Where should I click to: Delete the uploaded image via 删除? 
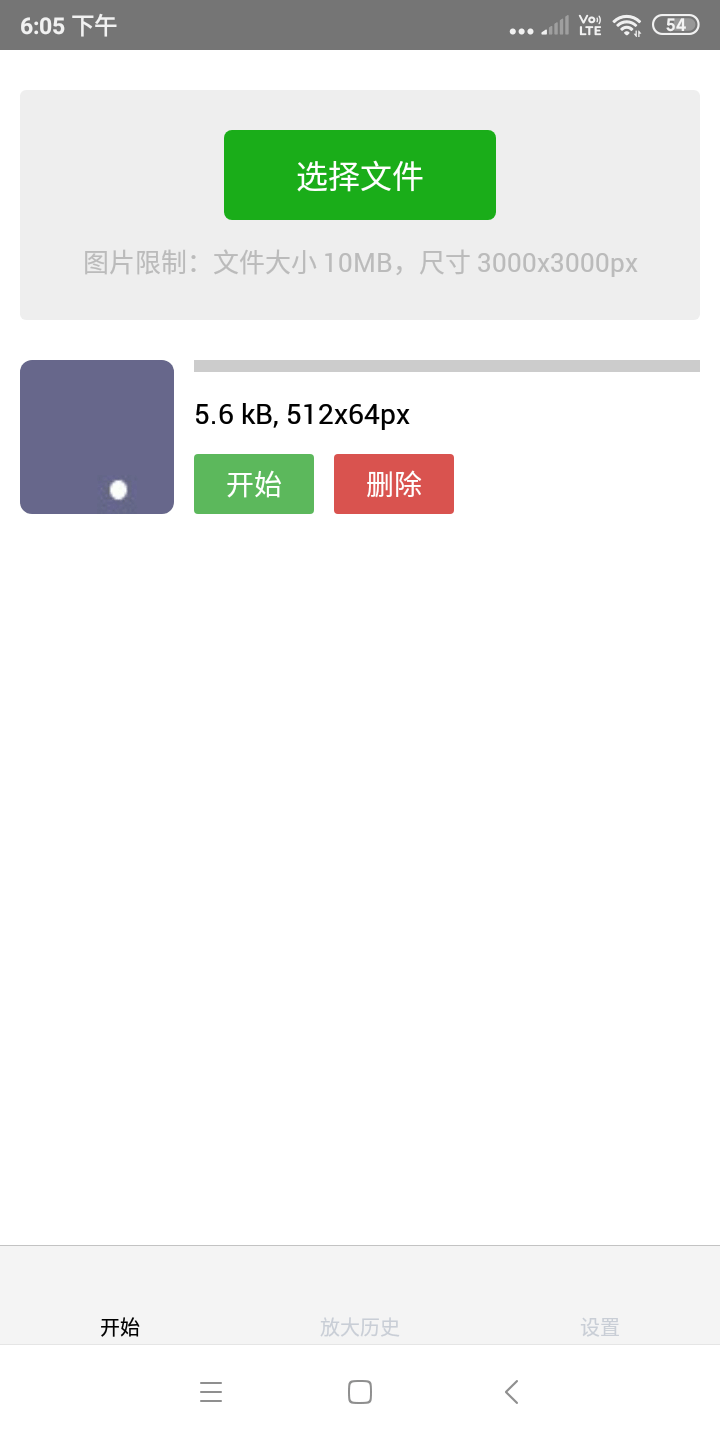(394, 484)
